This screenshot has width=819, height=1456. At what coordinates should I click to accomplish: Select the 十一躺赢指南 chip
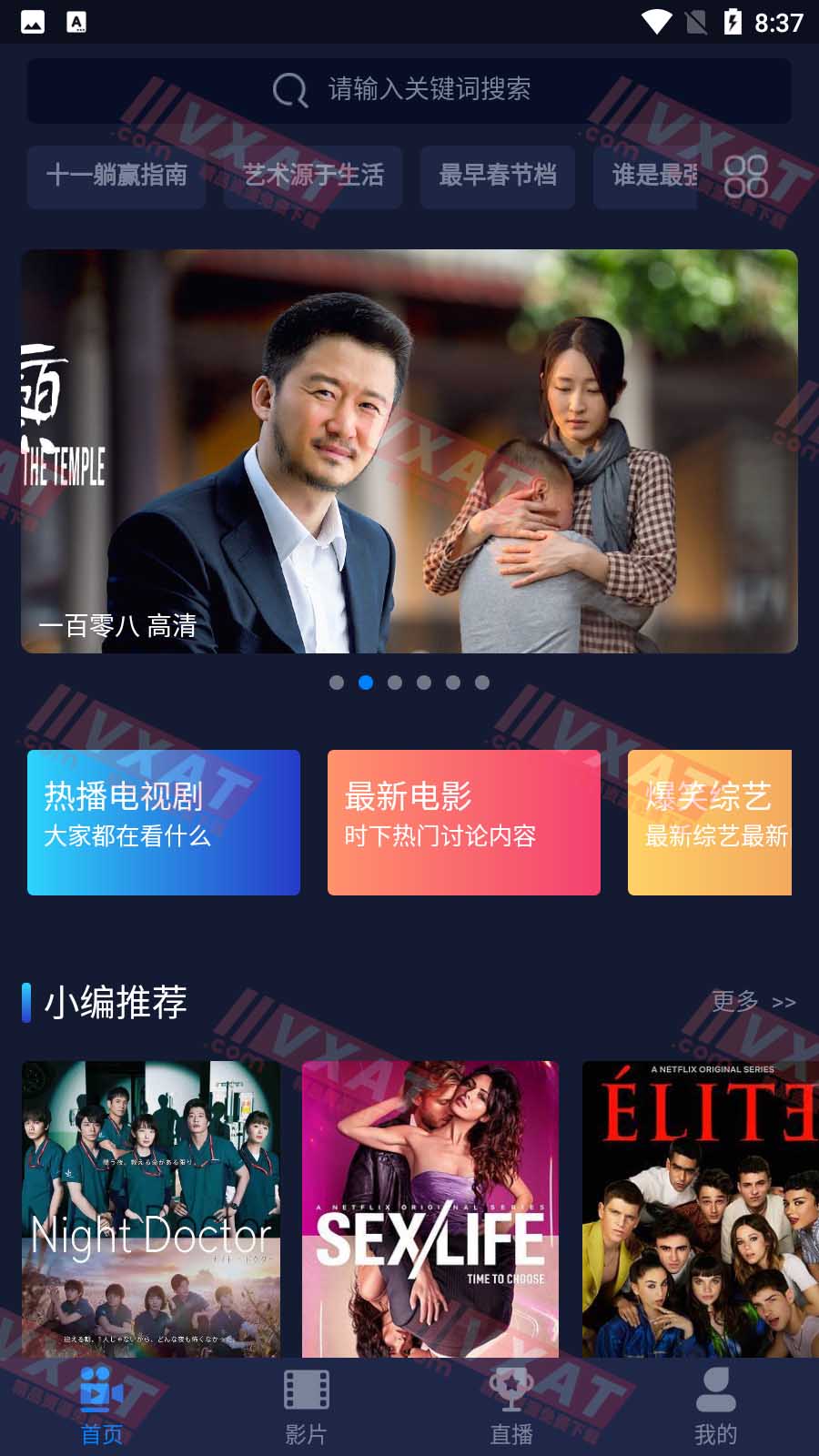pos(116,176)
